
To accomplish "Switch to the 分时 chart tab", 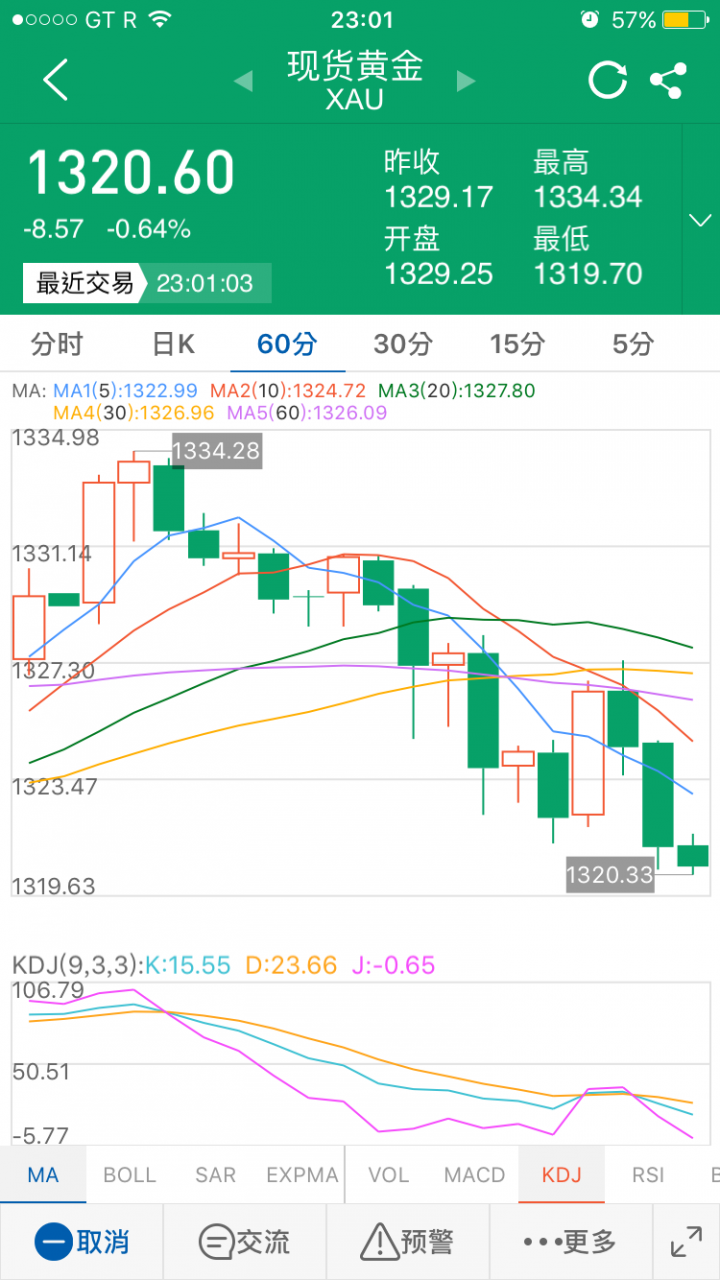I will [57, 345].
